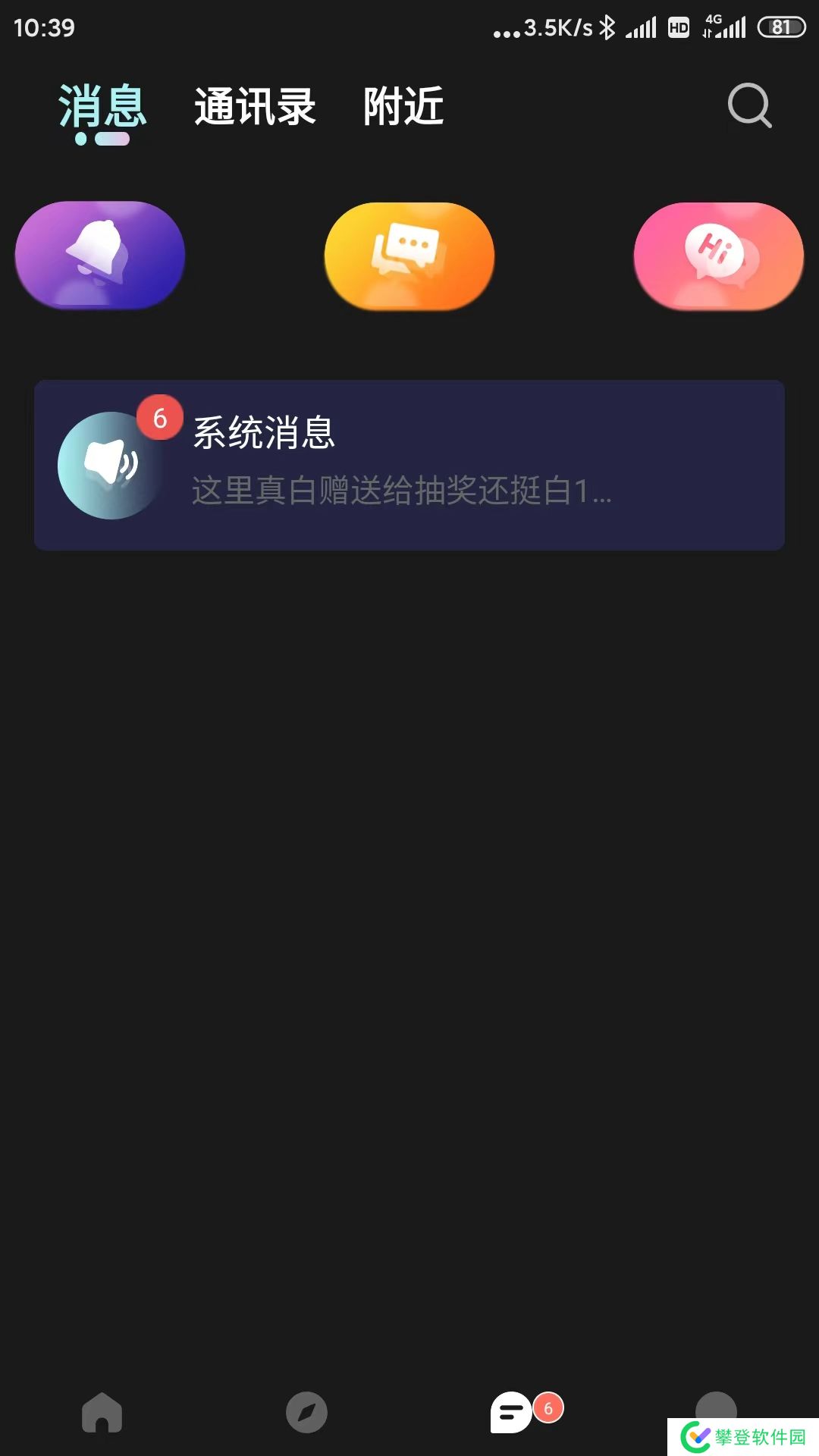The width and height of the screenshot is (819, 1456).
Task: Open the search icon
Action: (x=749, y=105)
